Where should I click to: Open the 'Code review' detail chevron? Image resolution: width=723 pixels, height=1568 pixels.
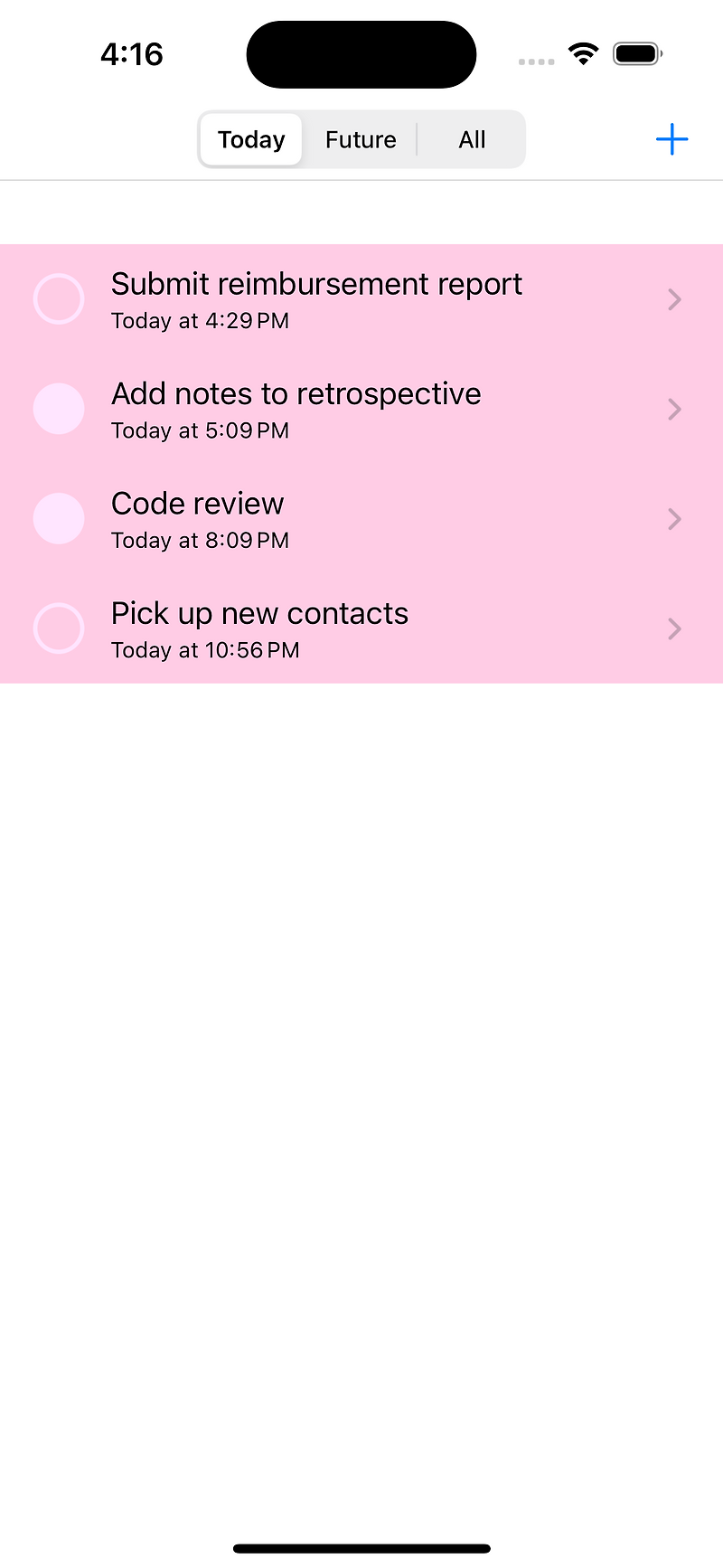[674, 518]
